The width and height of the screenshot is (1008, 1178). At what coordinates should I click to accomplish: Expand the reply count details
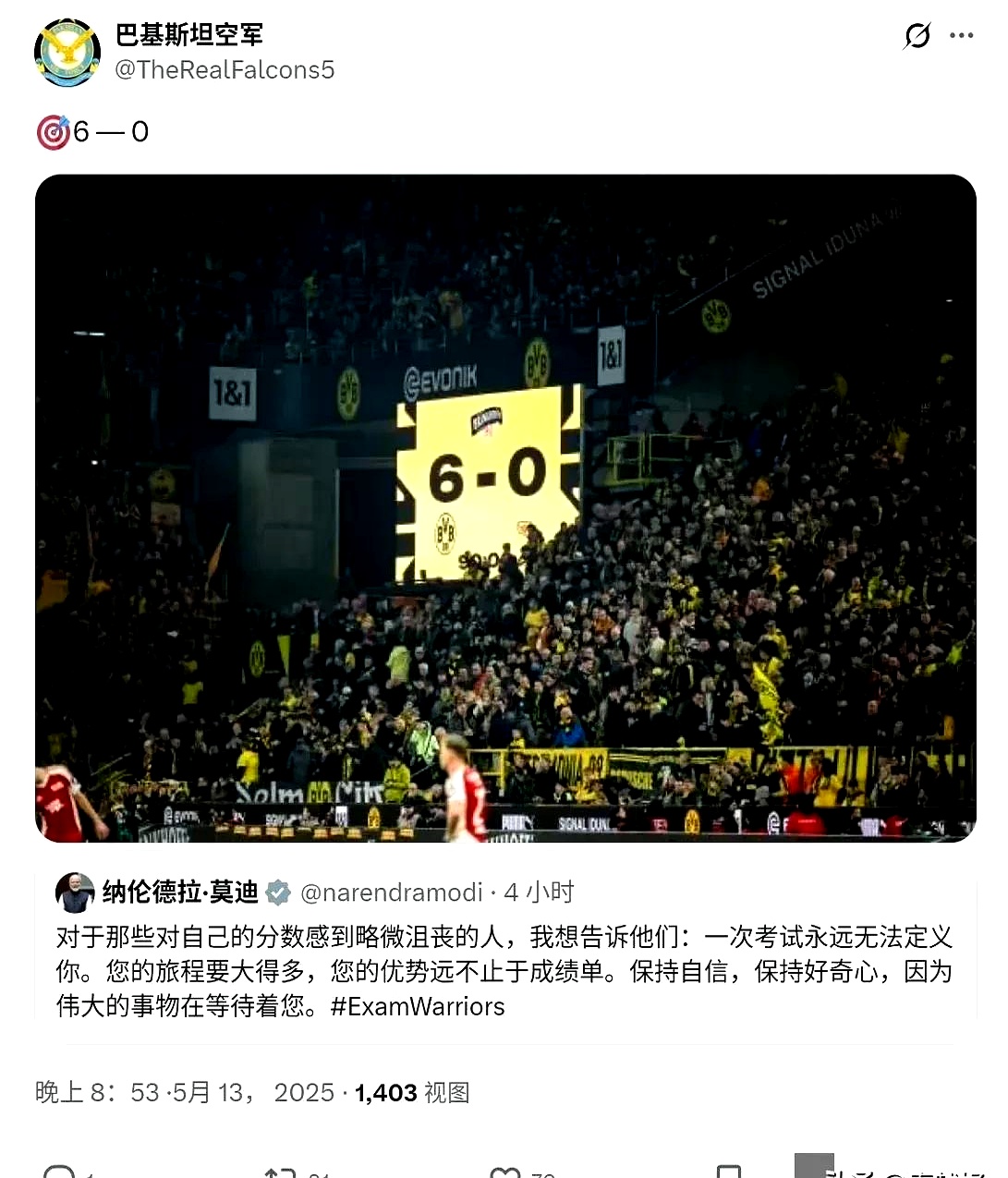[59, 1172]
